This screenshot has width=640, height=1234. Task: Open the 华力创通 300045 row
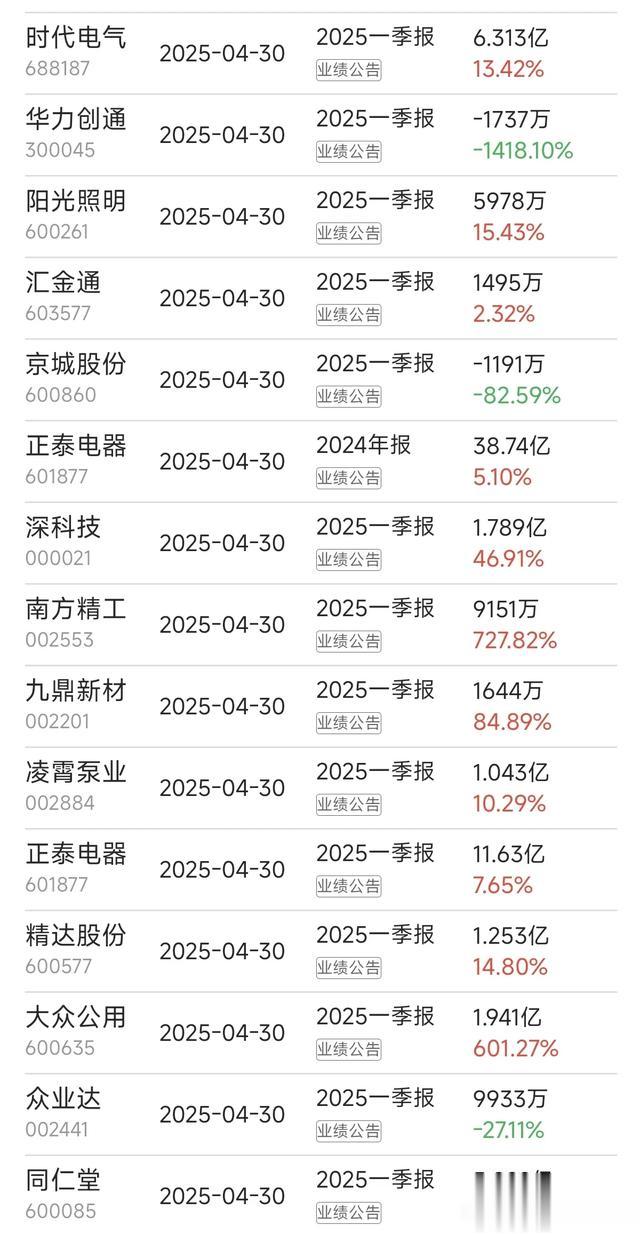pos(320,134)
